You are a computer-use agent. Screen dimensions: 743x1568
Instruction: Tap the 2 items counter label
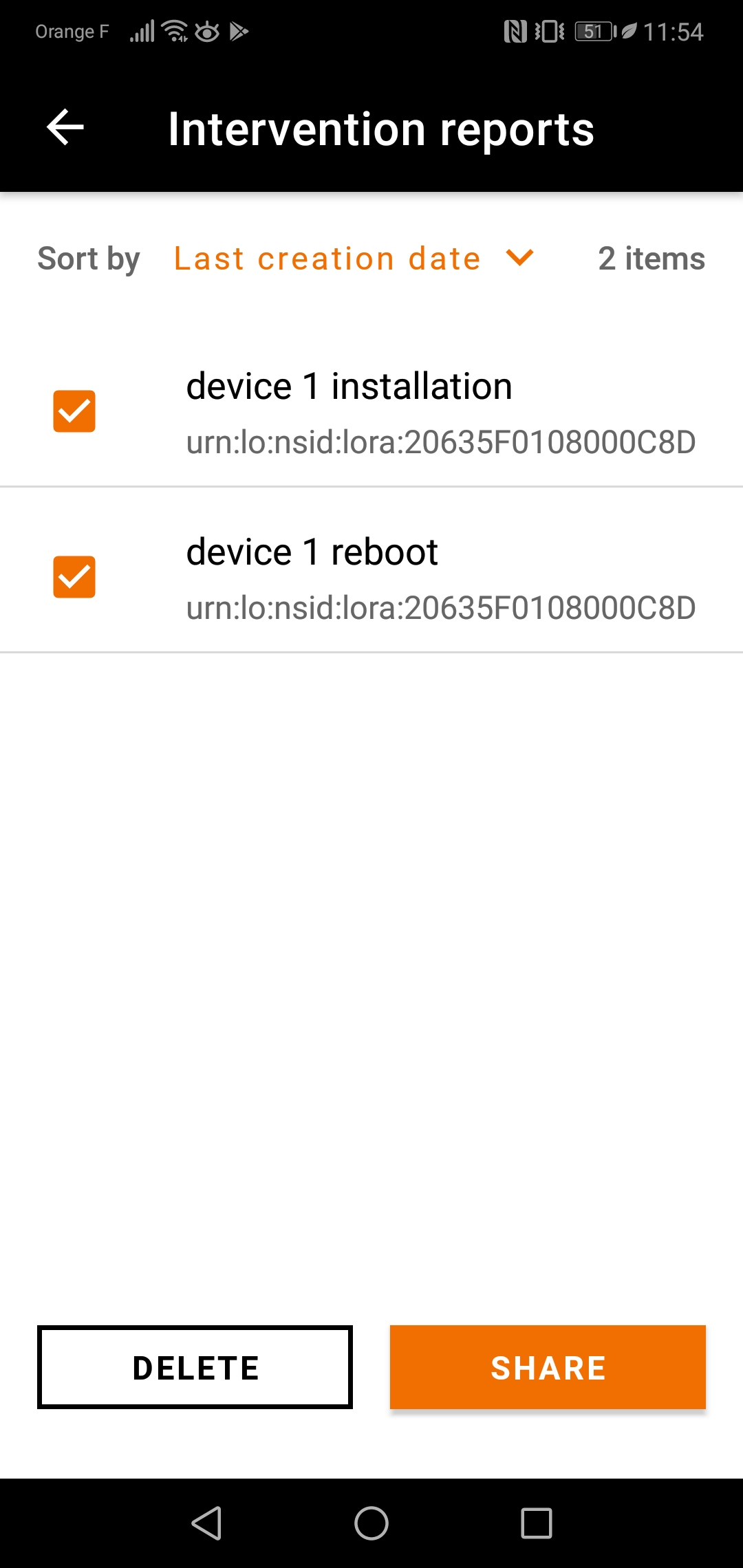(651, 259)
